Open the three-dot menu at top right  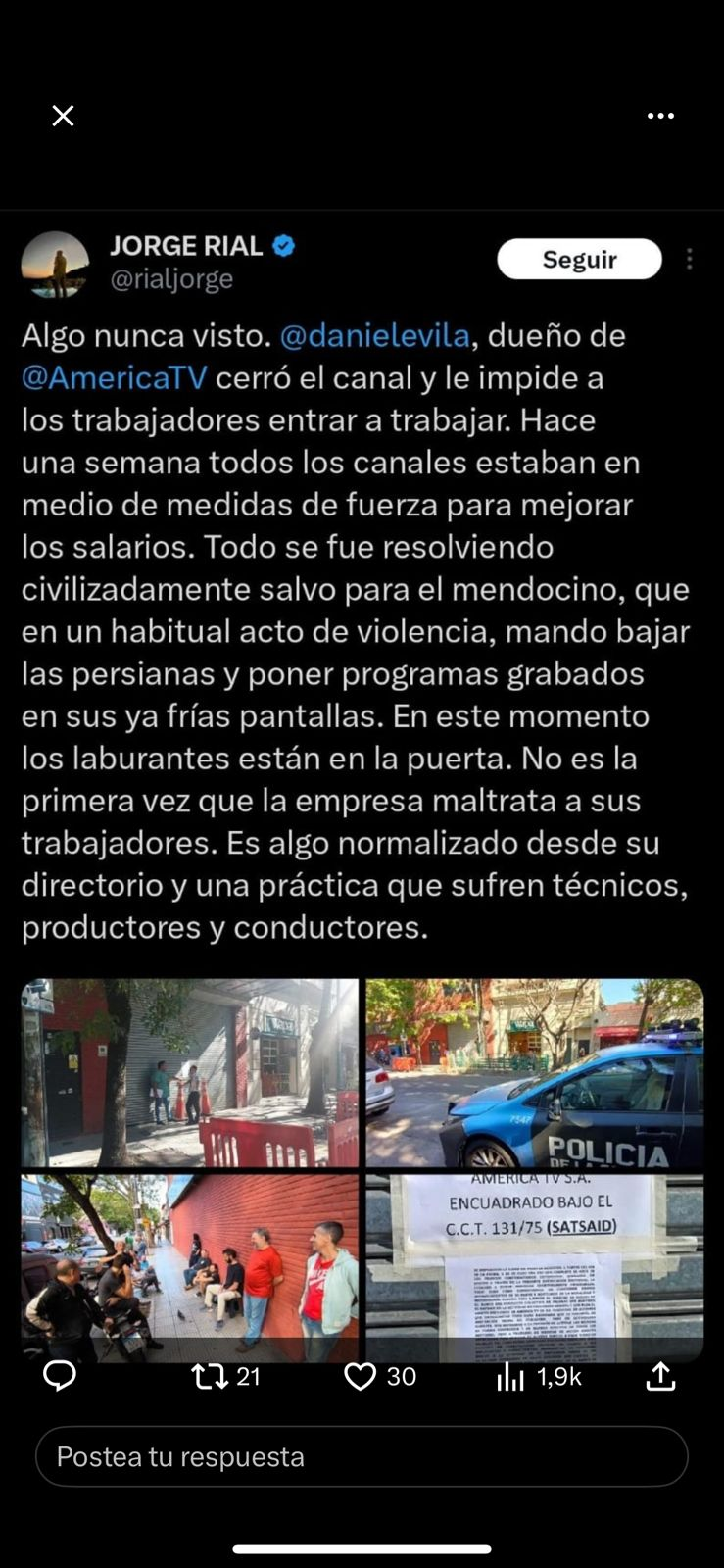tap(660, 116)
